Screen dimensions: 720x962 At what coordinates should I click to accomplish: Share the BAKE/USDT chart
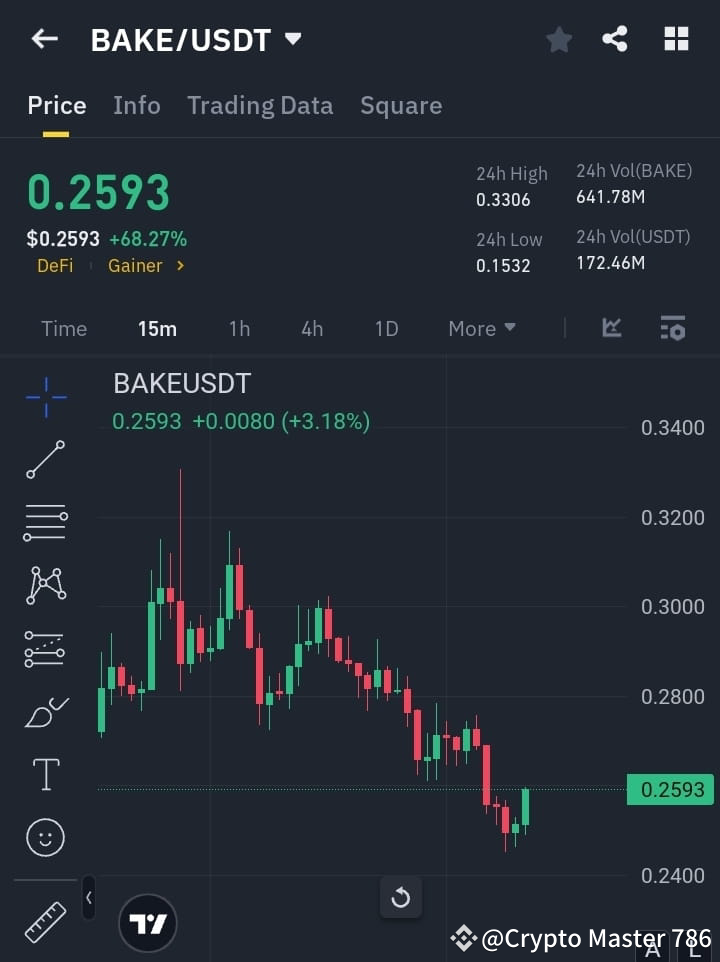click(616, 39)
